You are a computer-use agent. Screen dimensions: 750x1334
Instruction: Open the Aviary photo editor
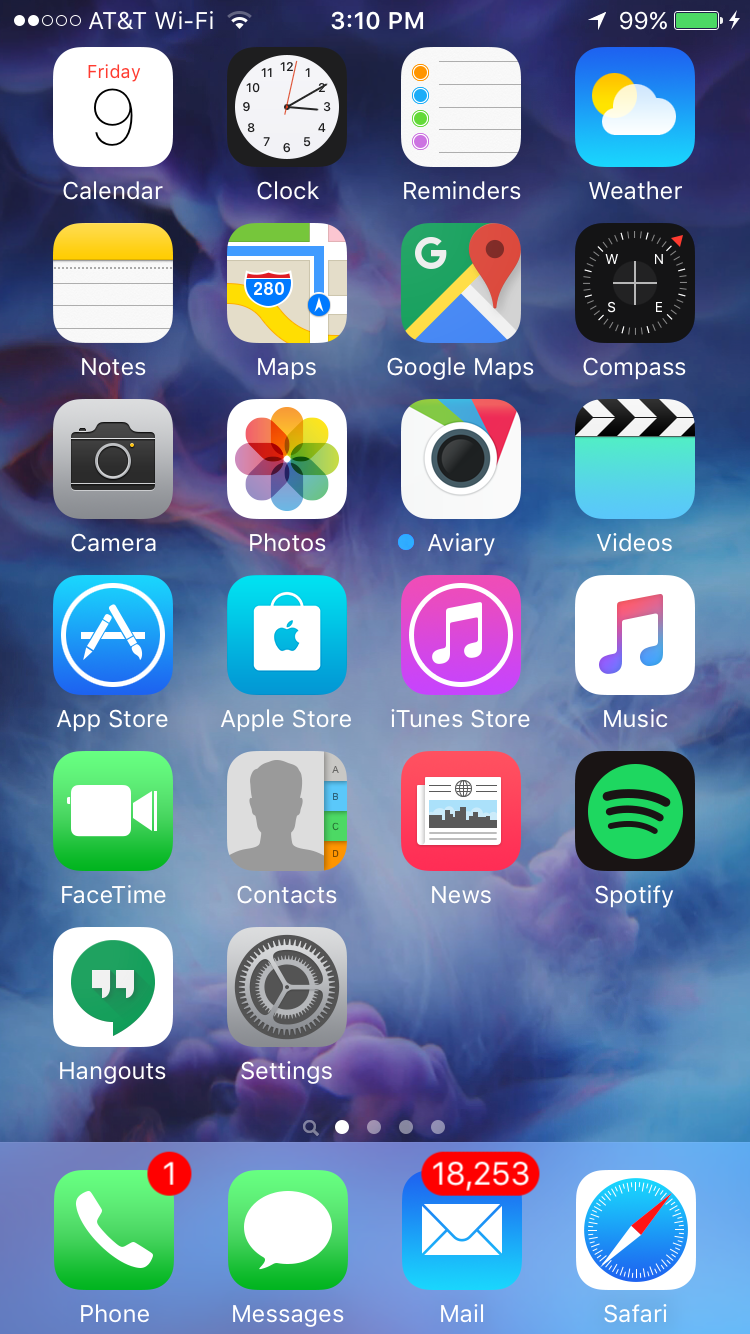click(x=461, y=459)
